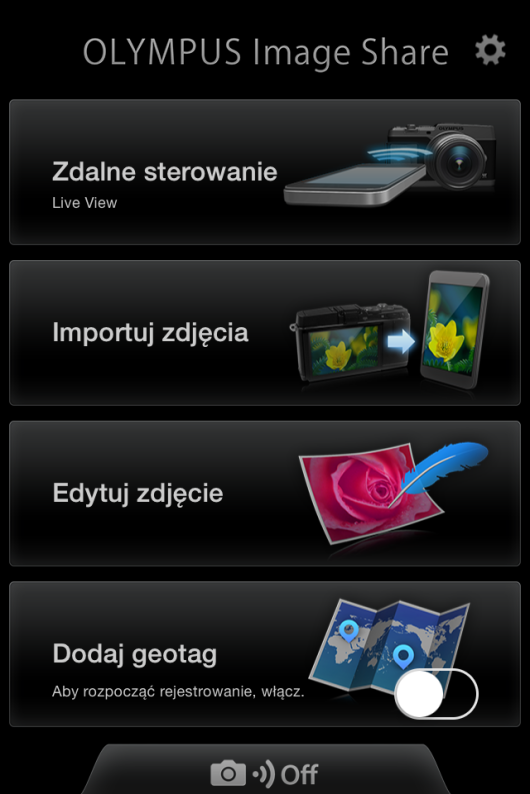The height and width of the screenshot is (794, 530).
Task: Enable the Dodaj geotag switch
Action: pyautogui.click(x=436, y=693)
